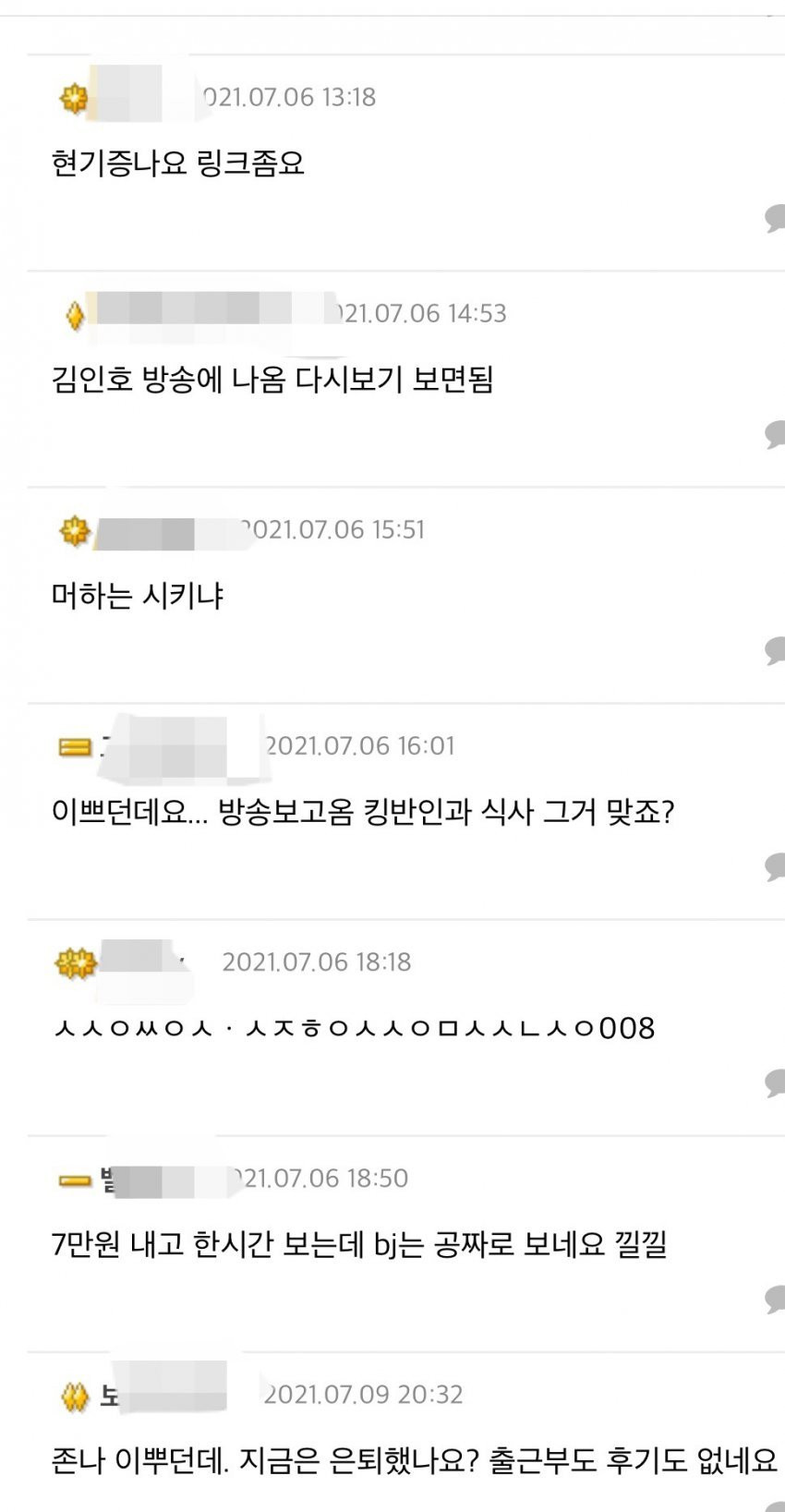Reply to the comment '현기증나요 링크좀요'
The image size is (785, 1512).
[x=774, y=218]
